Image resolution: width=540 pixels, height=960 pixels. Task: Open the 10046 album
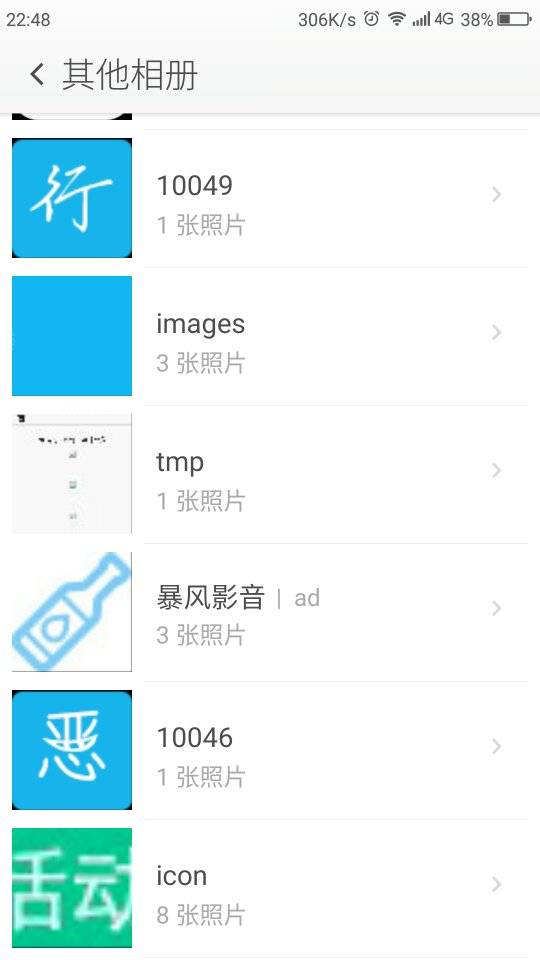(x=270, y=750)
